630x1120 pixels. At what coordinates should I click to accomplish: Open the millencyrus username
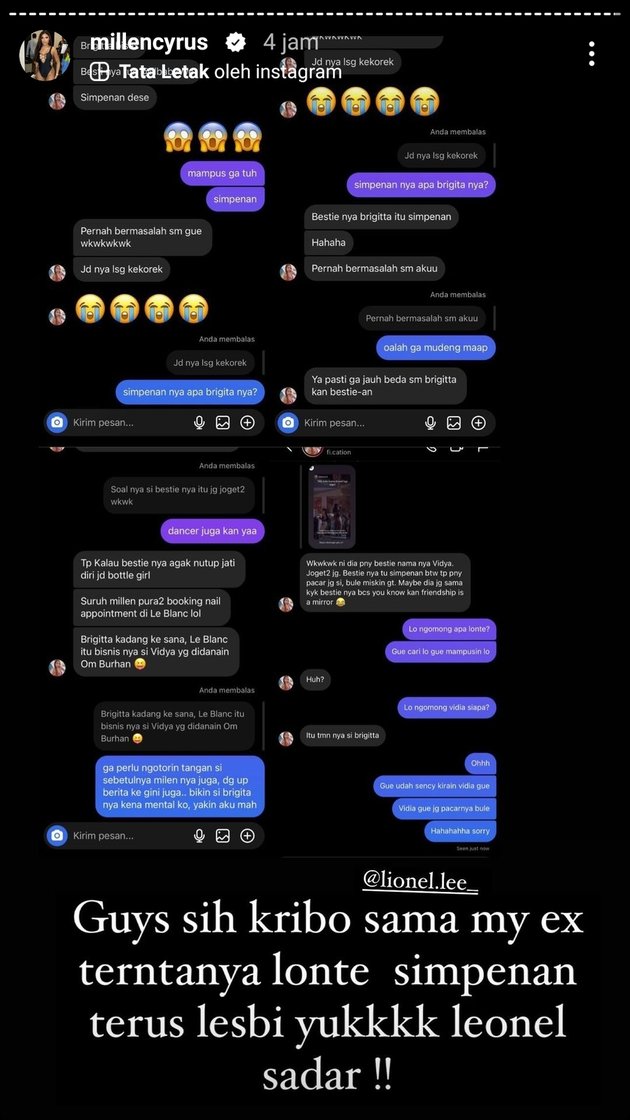(149, 42)
